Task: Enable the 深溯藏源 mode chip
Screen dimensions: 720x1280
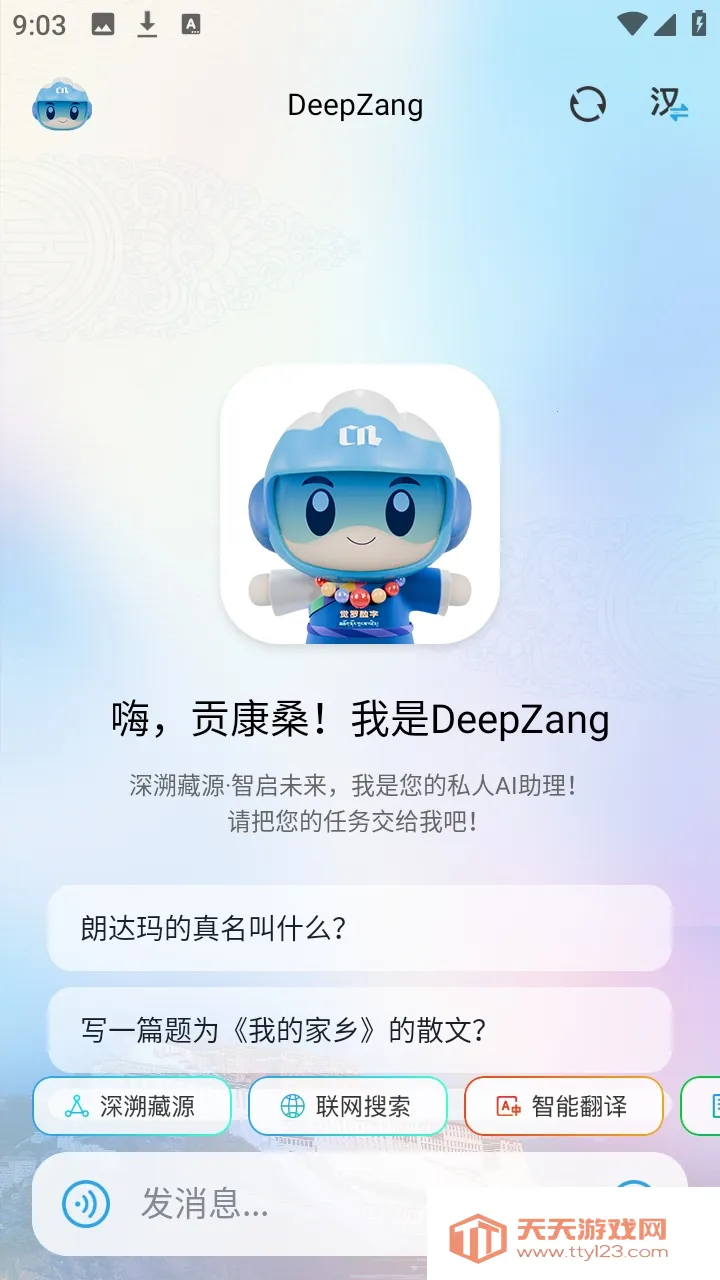Action: coord(133,1106)
